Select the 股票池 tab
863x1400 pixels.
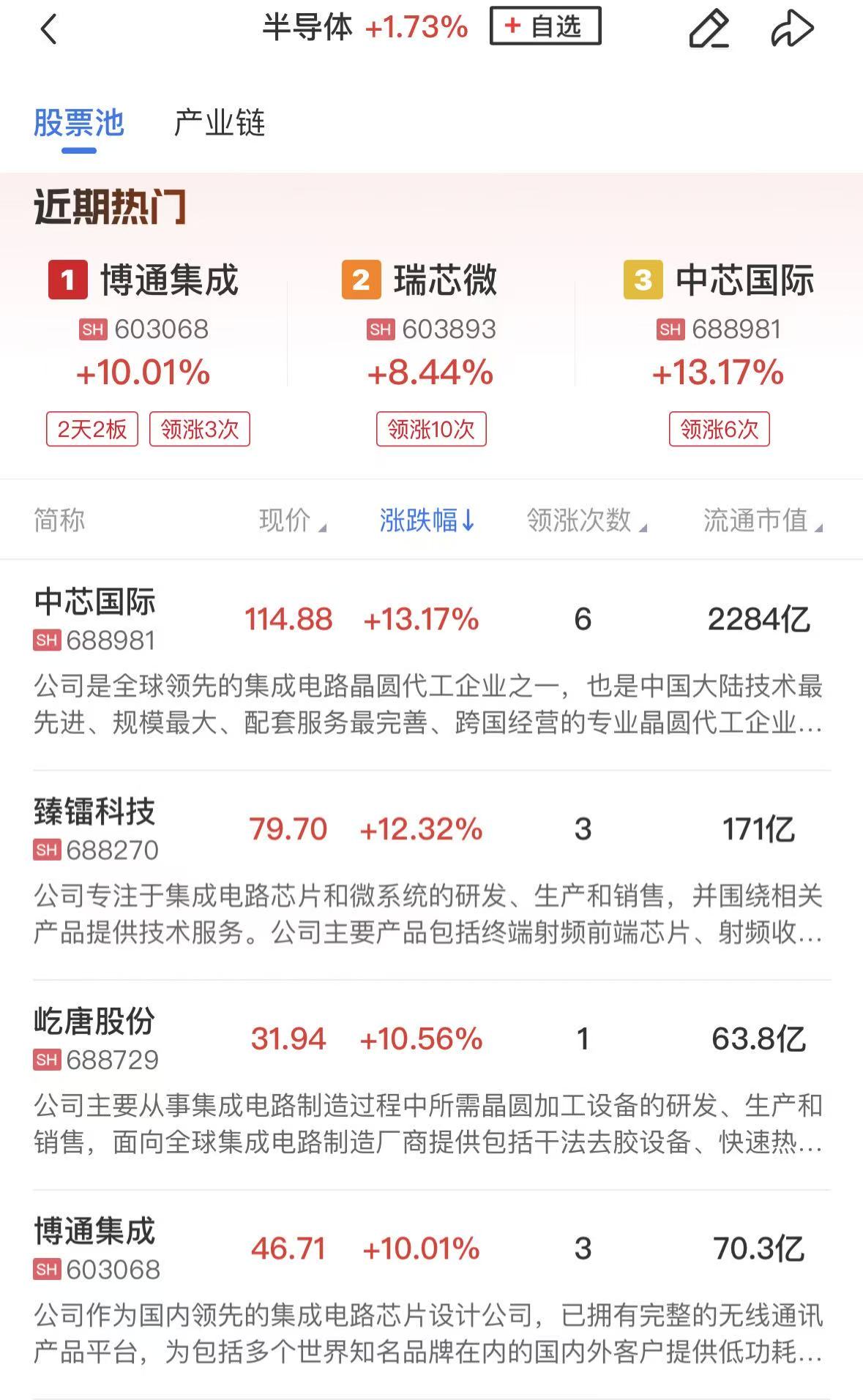tap(79, 123)
